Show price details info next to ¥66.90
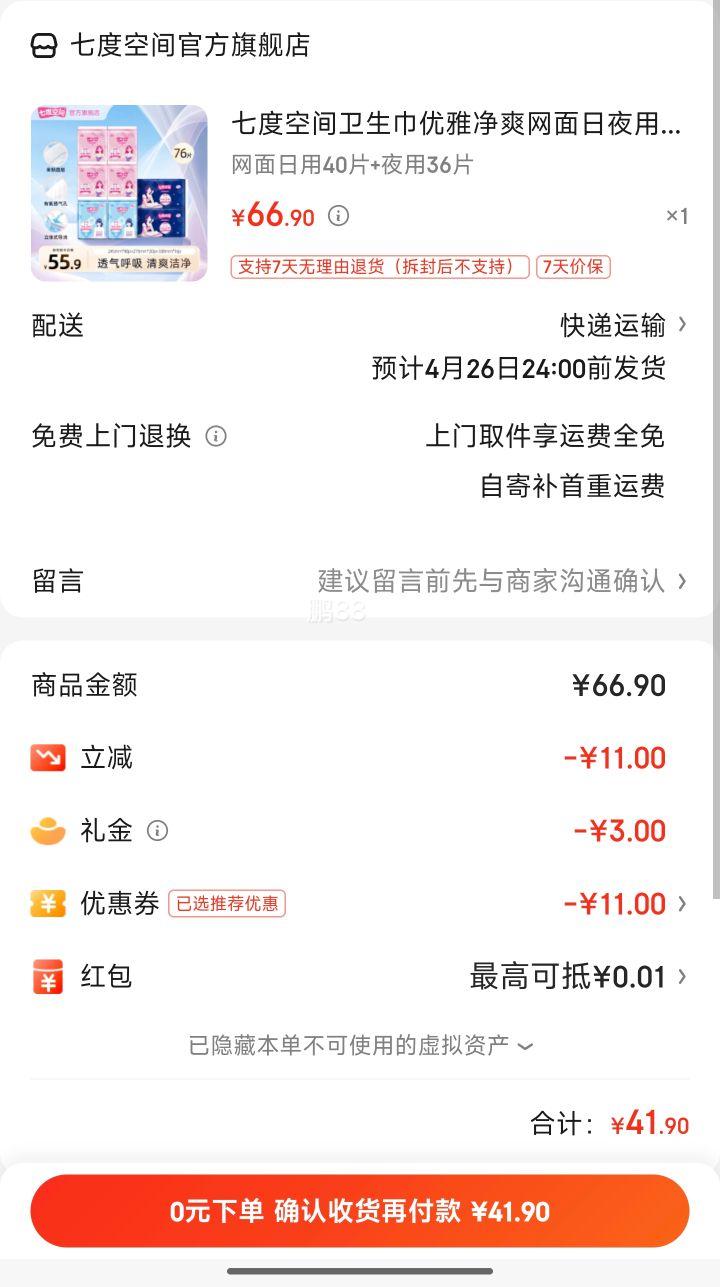 (x=339, y=215)
